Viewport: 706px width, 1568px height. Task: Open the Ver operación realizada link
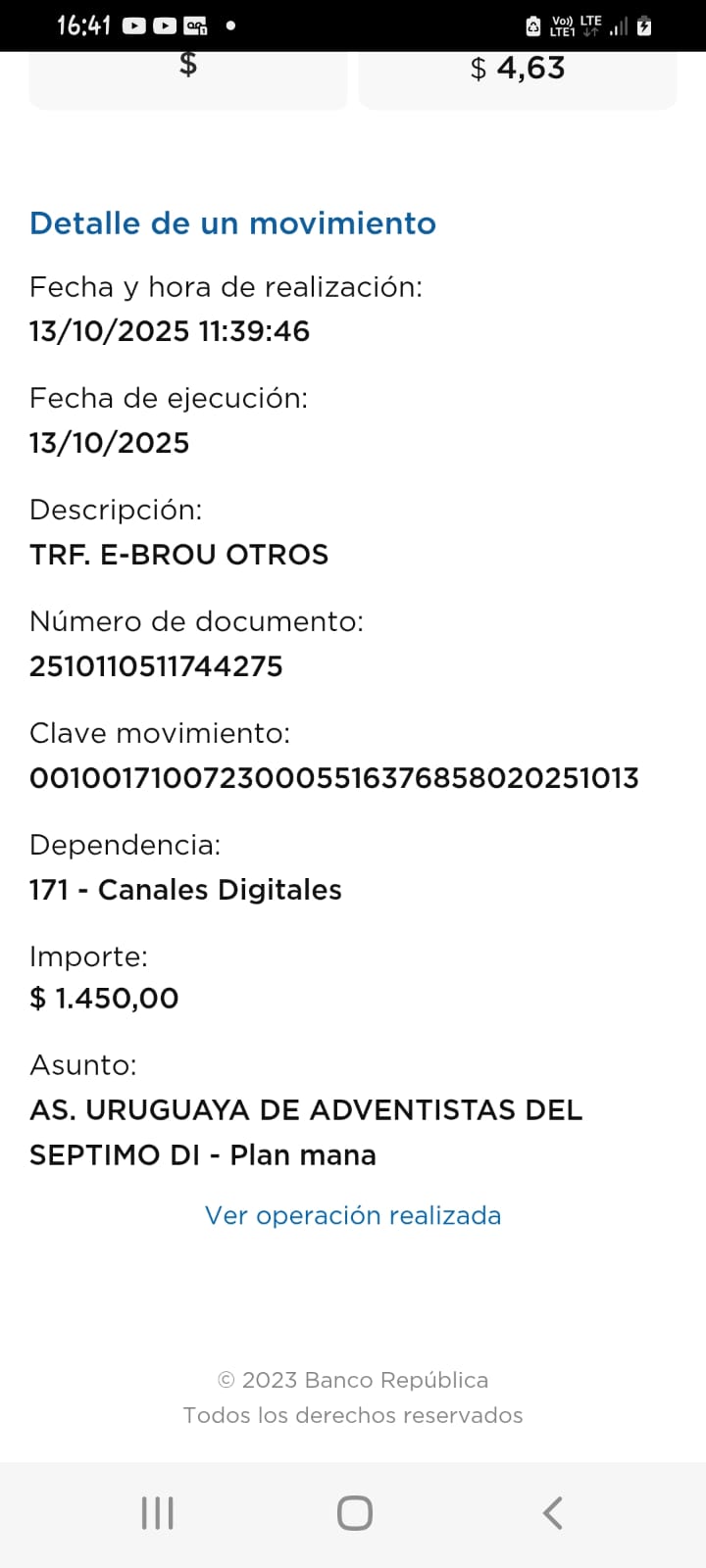click(353, 1215)
